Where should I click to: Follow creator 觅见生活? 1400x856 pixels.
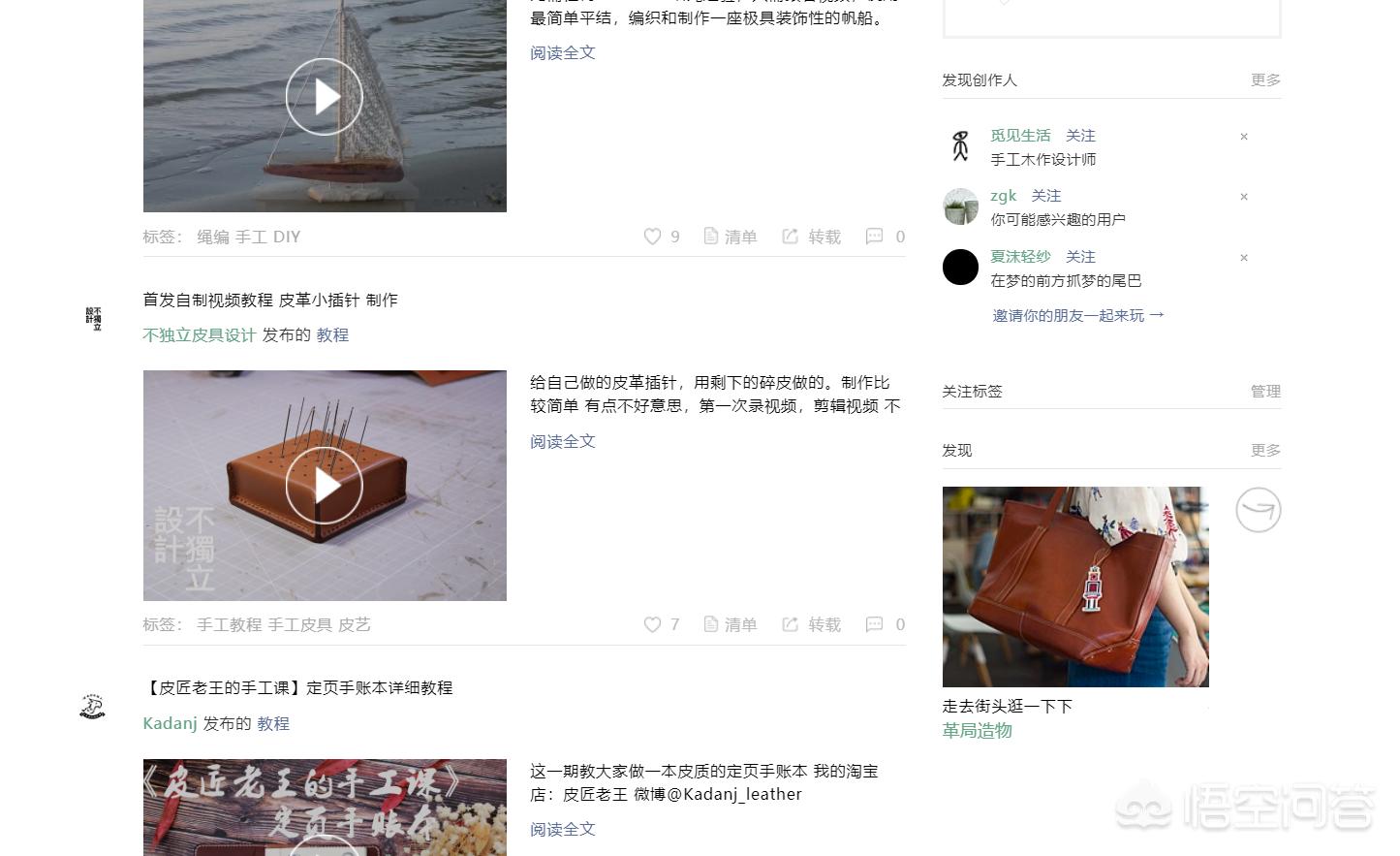pyautogui.click(x=1080, y=136)
